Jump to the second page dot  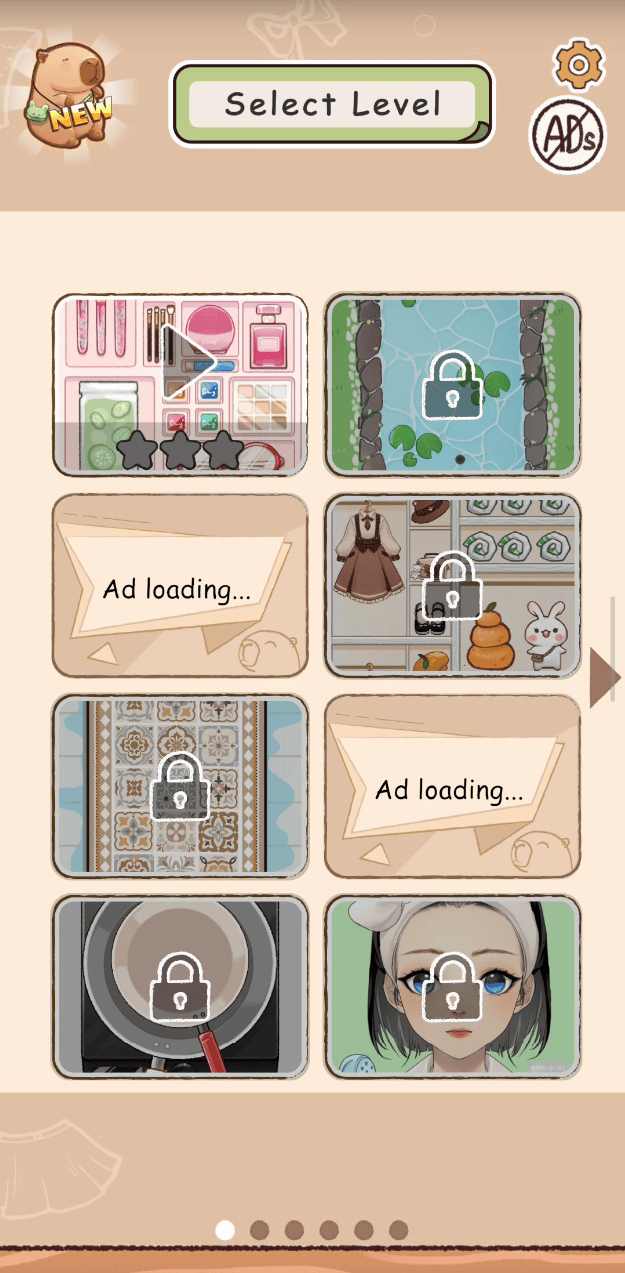(260, 1229)
